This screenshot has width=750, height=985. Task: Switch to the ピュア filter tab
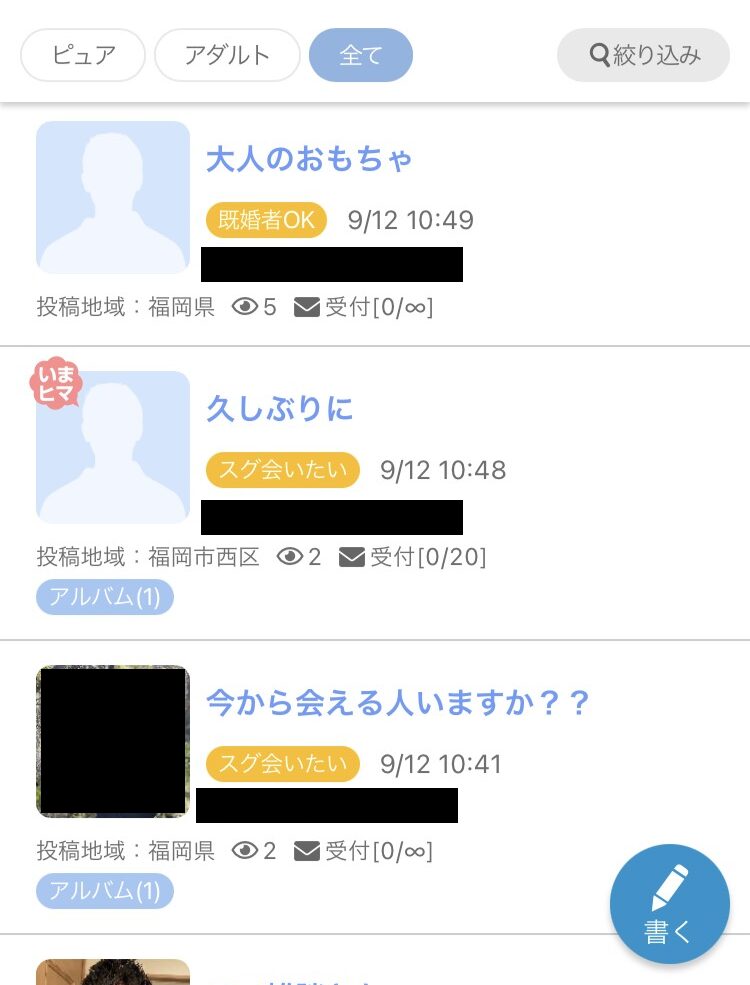tap(83, 55)
